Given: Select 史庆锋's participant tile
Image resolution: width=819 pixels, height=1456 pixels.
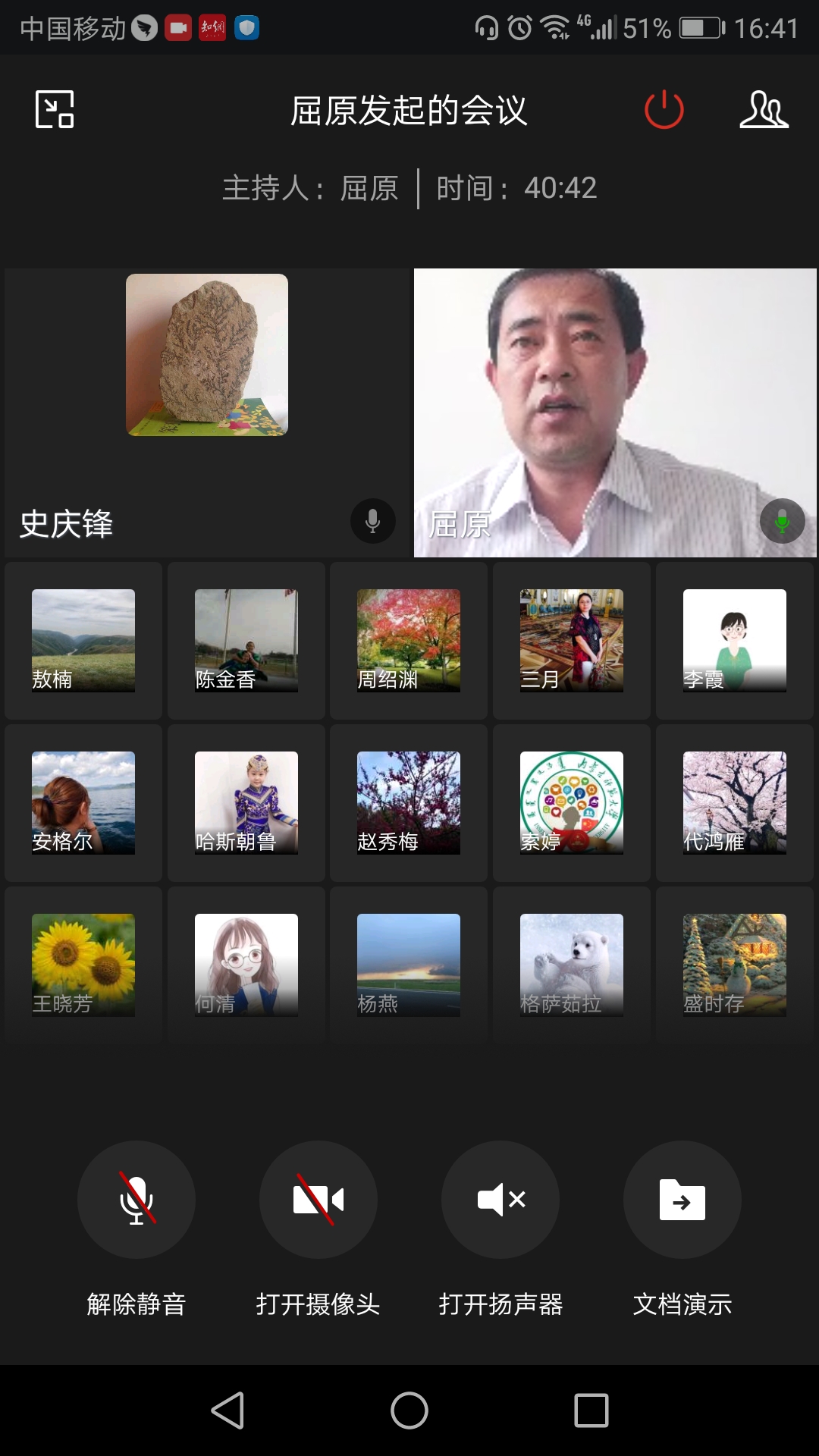Looking at the screenshot, I should 206,413.
